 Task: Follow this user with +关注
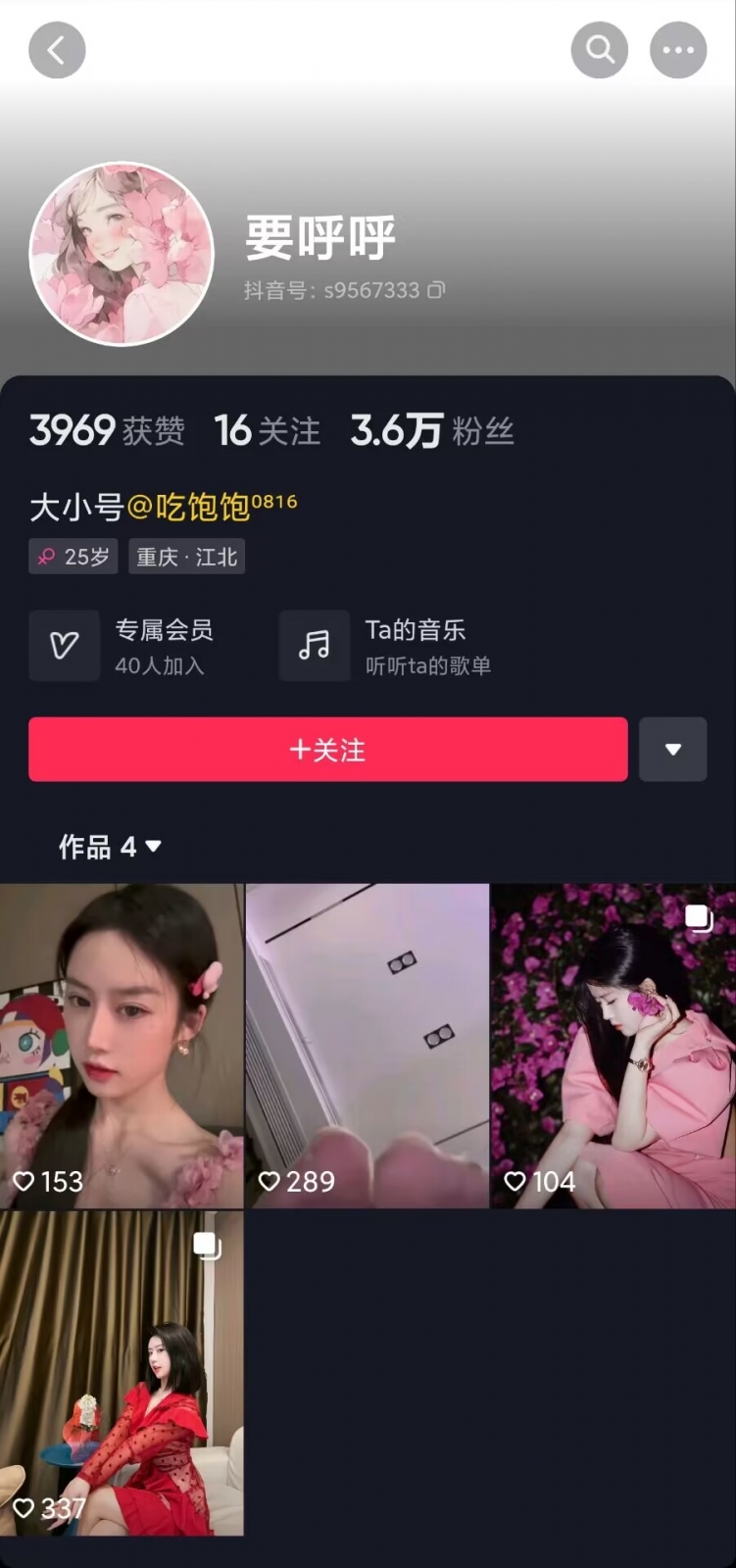(327, 750)
